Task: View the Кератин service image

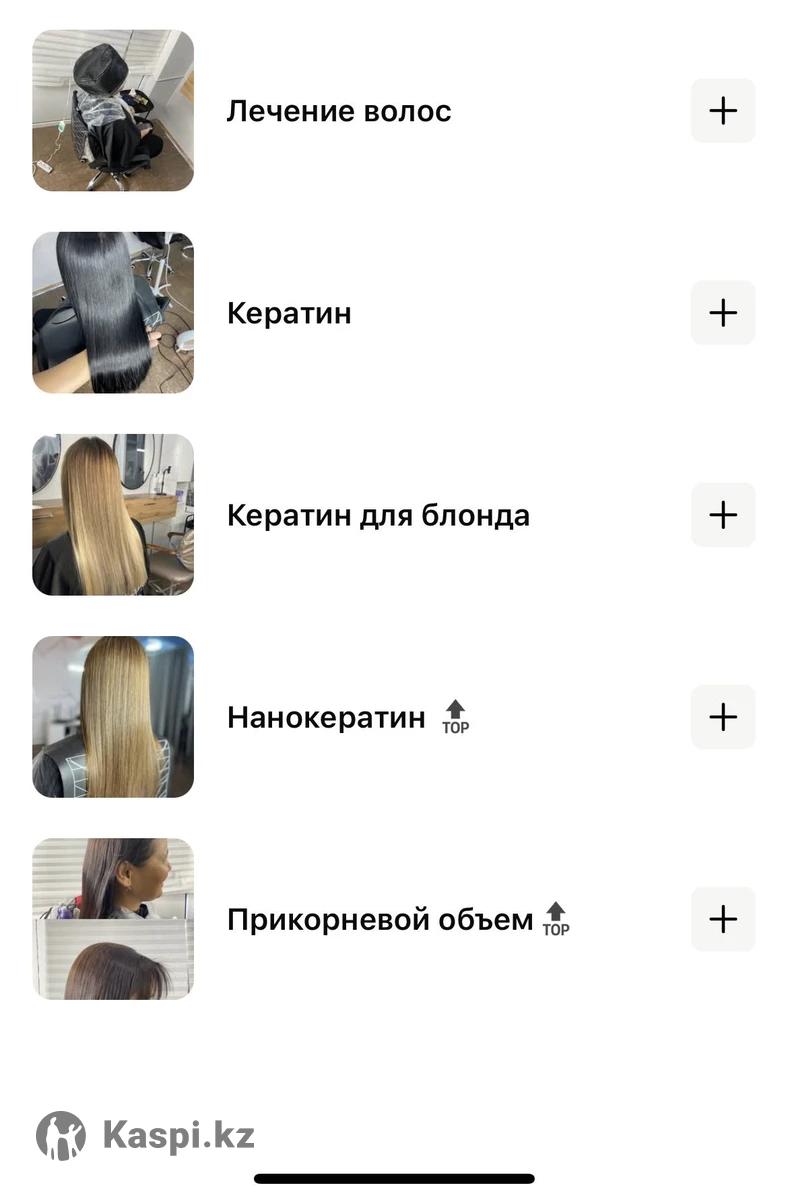Action: click(x=113, y=313)
